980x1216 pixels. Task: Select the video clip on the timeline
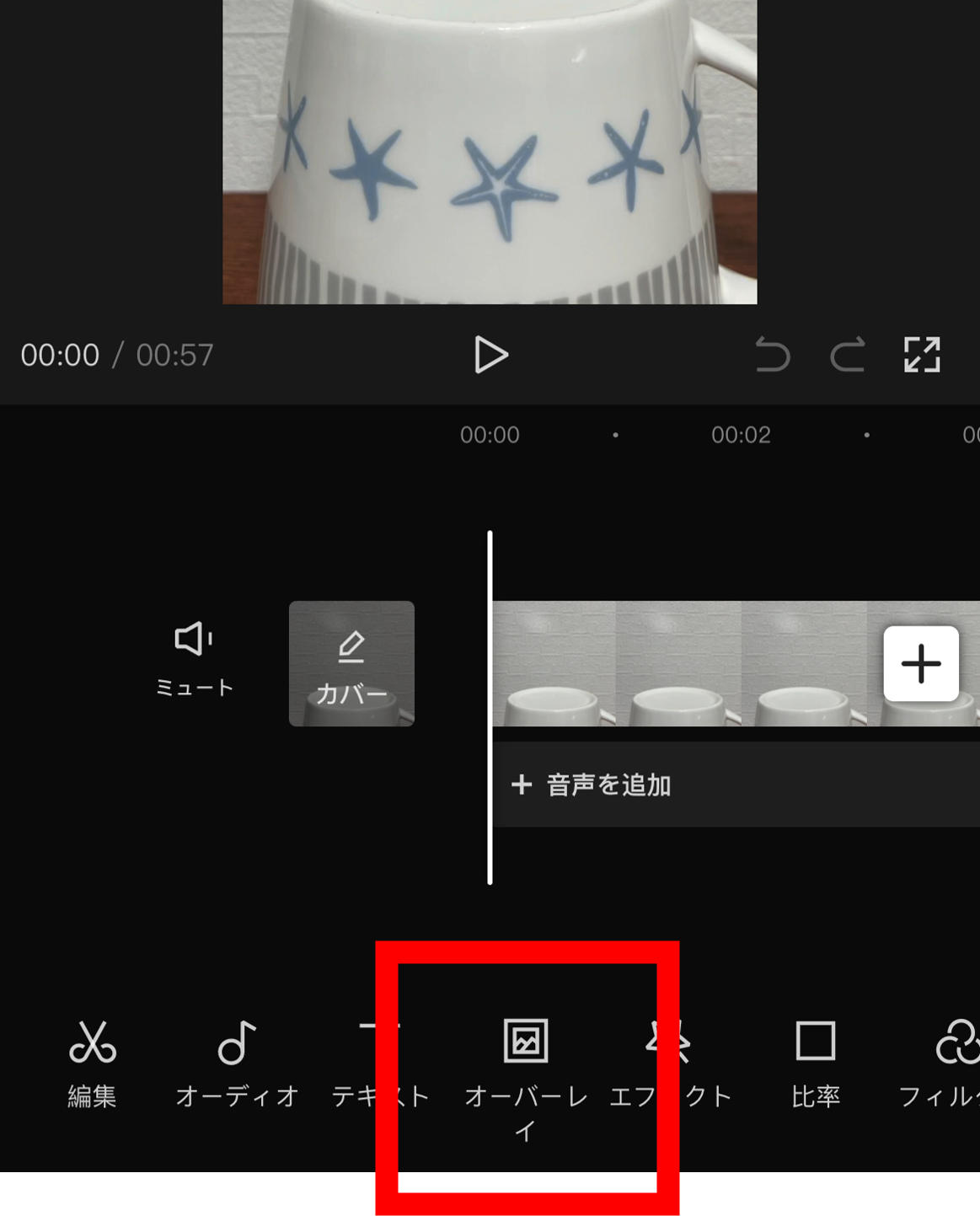pos(674,664)
